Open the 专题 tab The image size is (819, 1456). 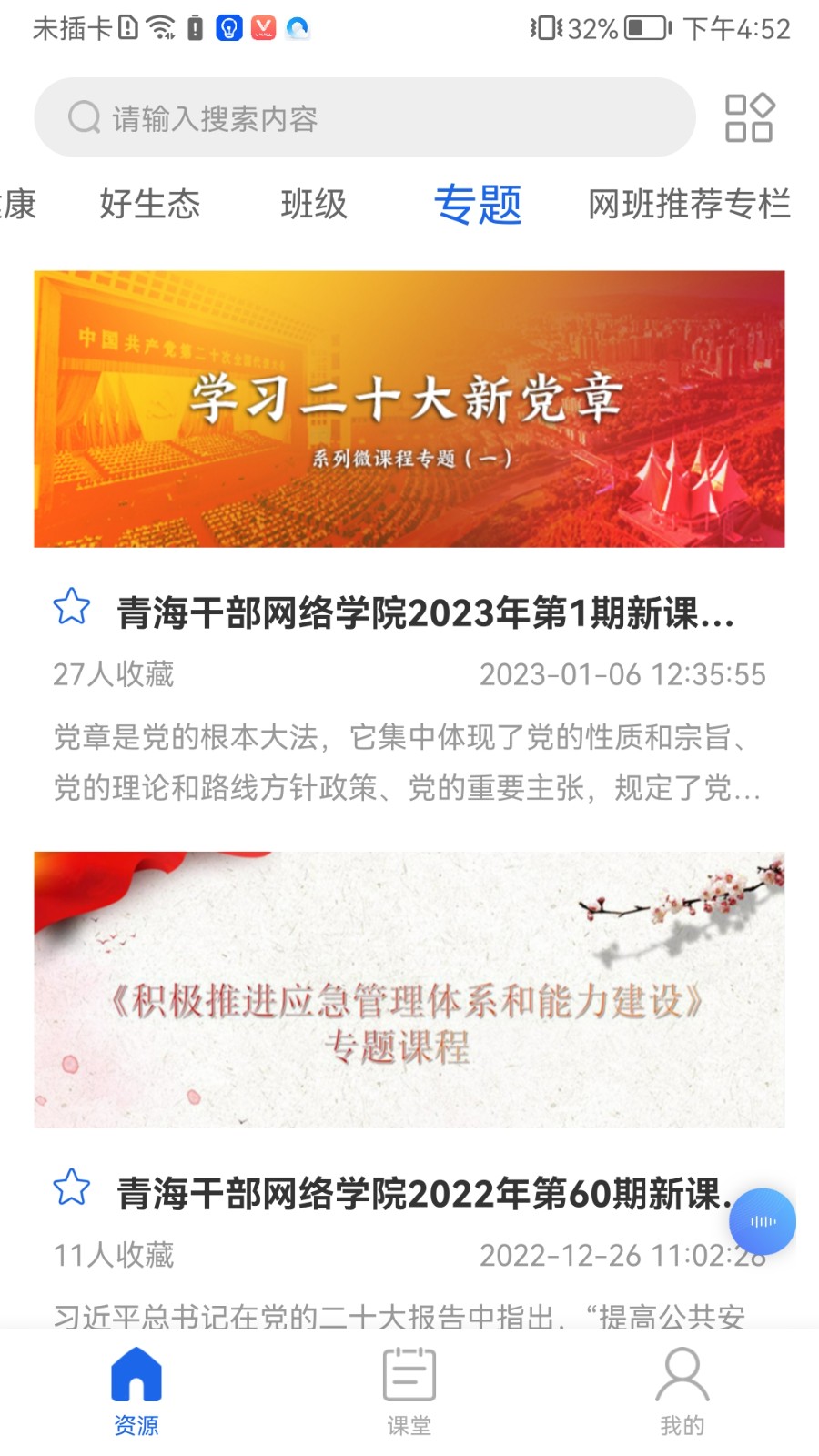(481, 205)
